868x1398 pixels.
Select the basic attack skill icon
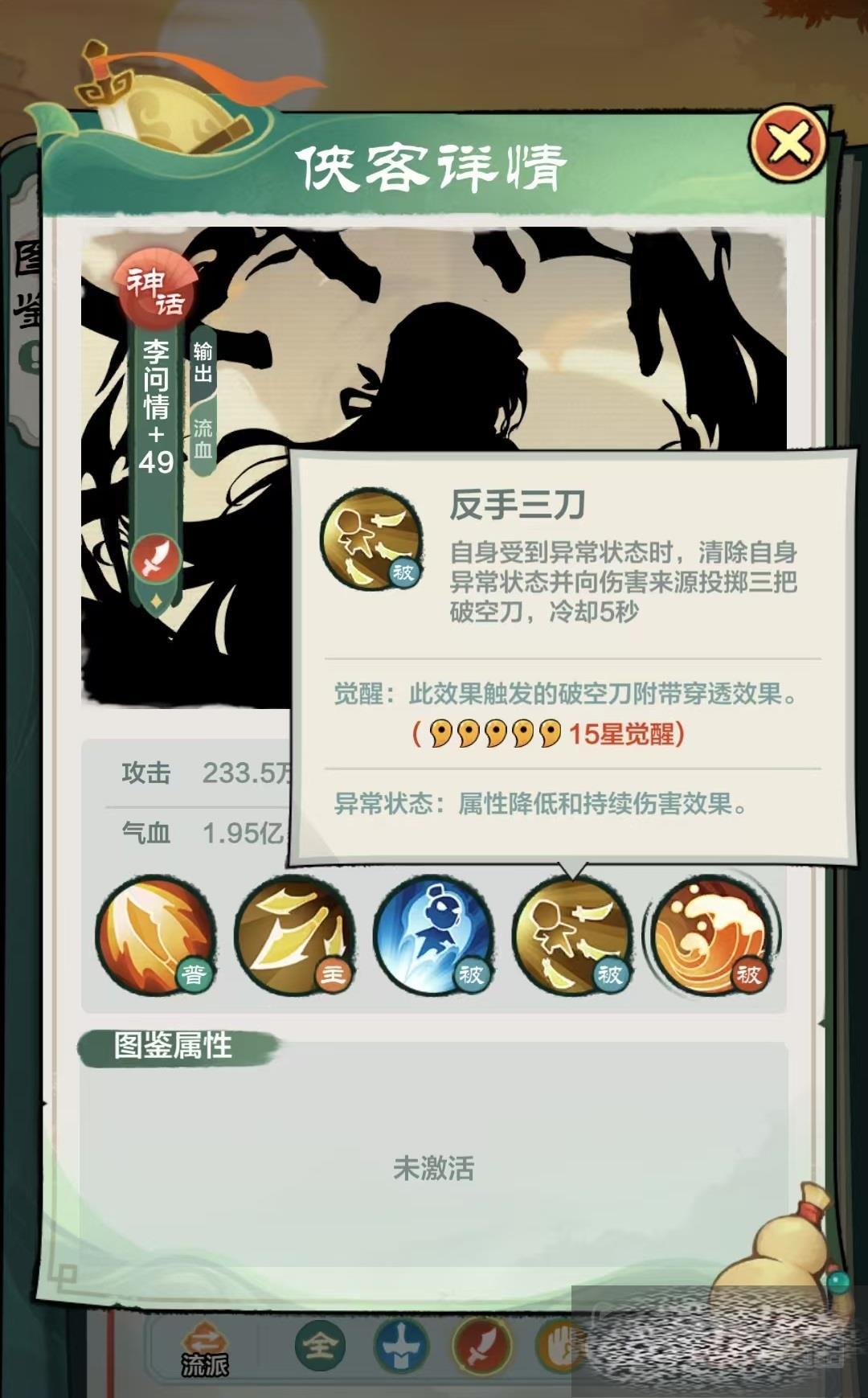pyautogui.click(x=155, y=935)
